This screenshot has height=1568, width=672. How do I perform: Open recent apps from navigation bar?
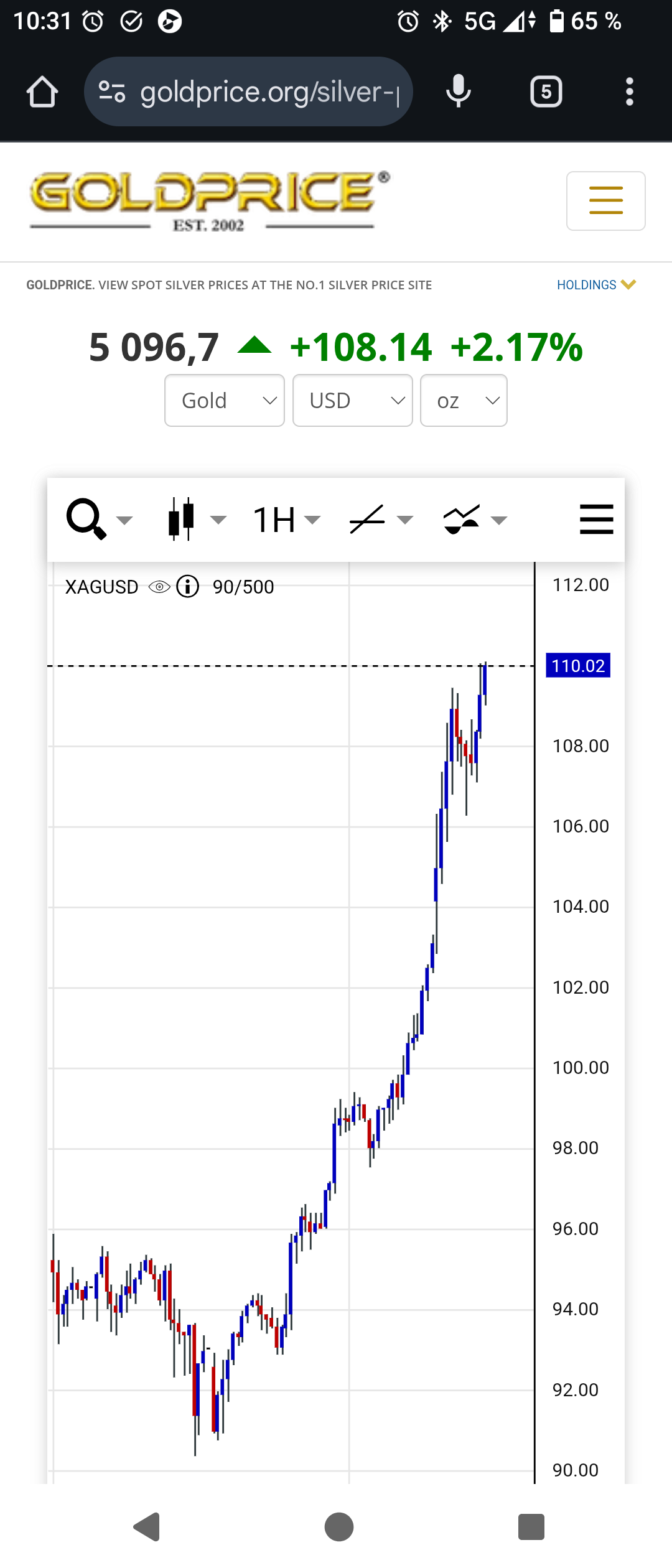pos(531,1527)
